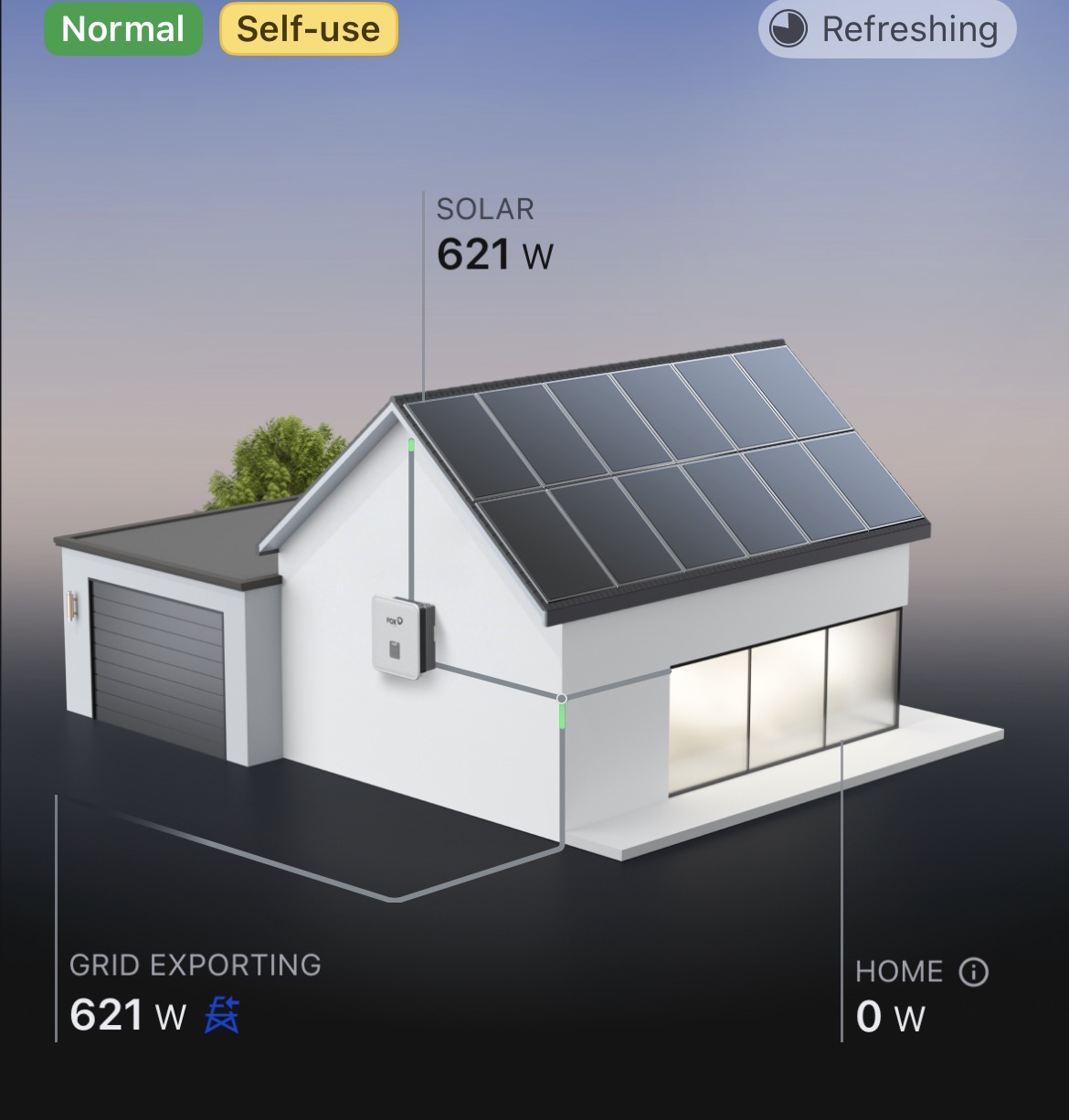Screen dimensions: 1069x1120
Task: Tap the Normal status chip
Action: coord(123,29)
